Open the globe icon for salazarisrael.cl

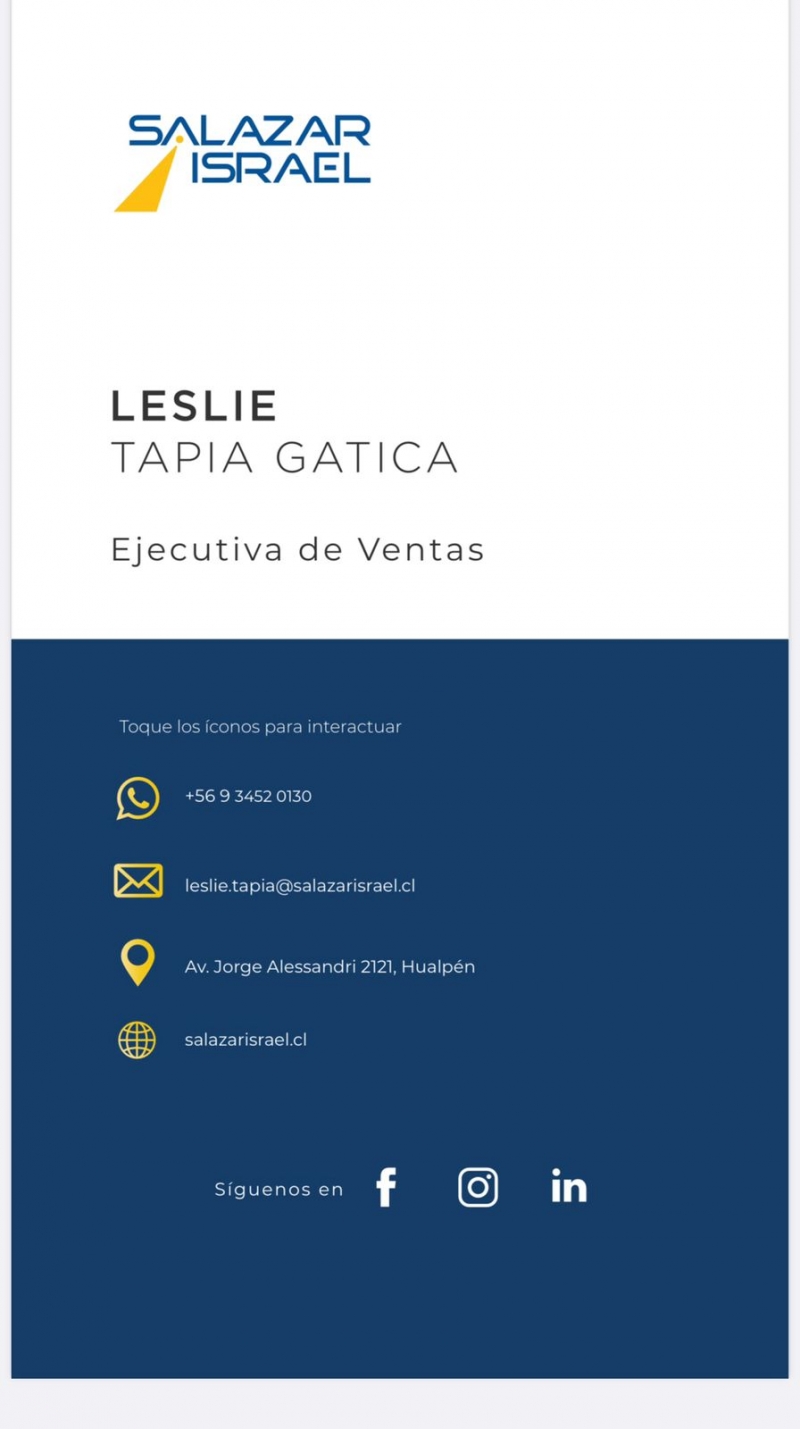point(137,1040)
